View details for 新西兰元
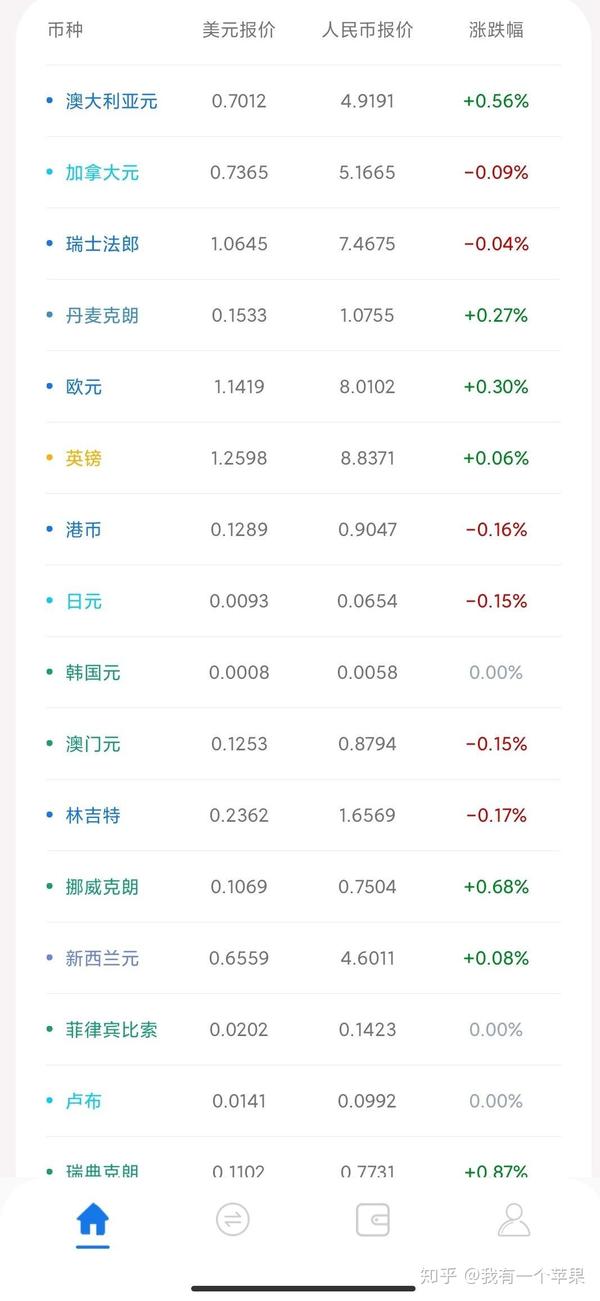Screen dimensions: 600x1301 point(303,959)
